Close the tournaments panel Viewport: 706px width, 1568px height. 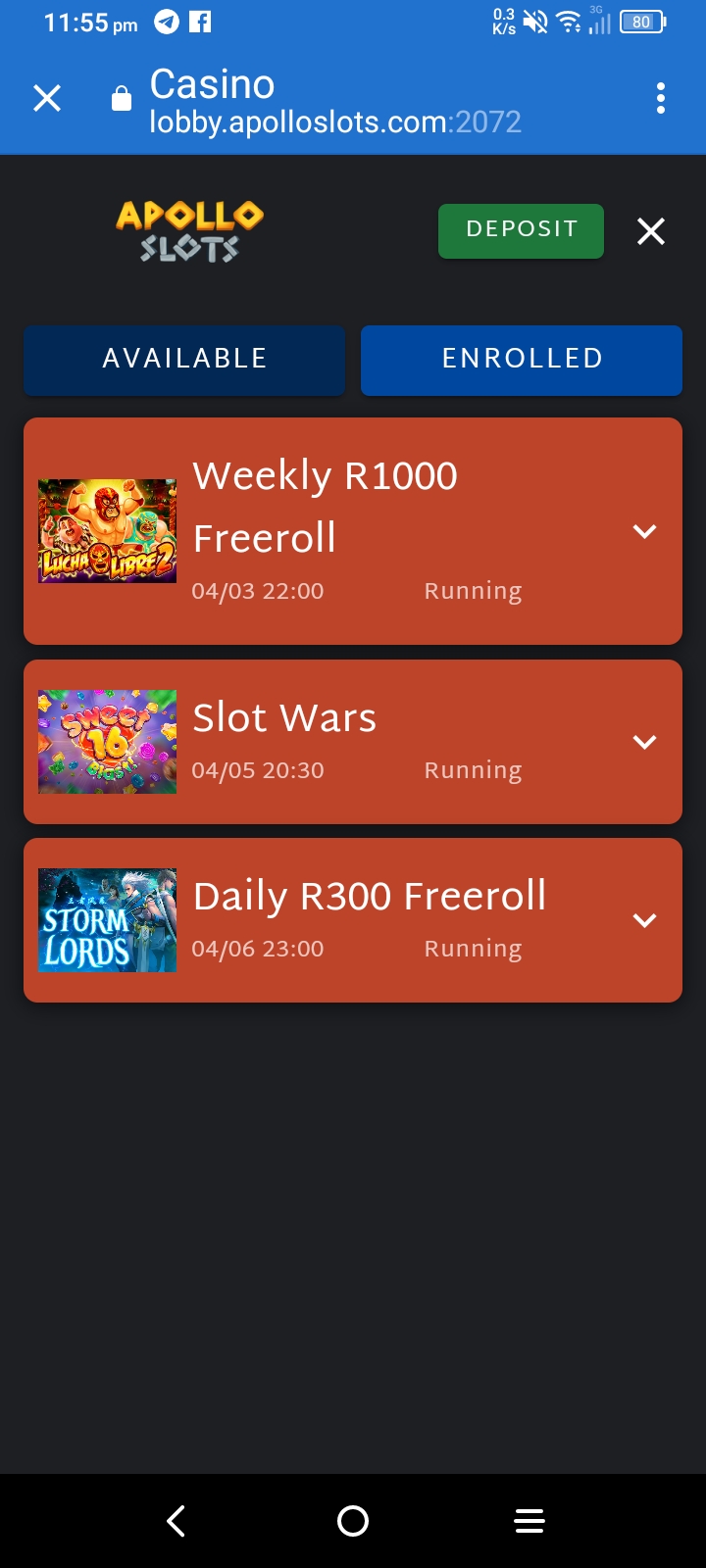[651, 231]
